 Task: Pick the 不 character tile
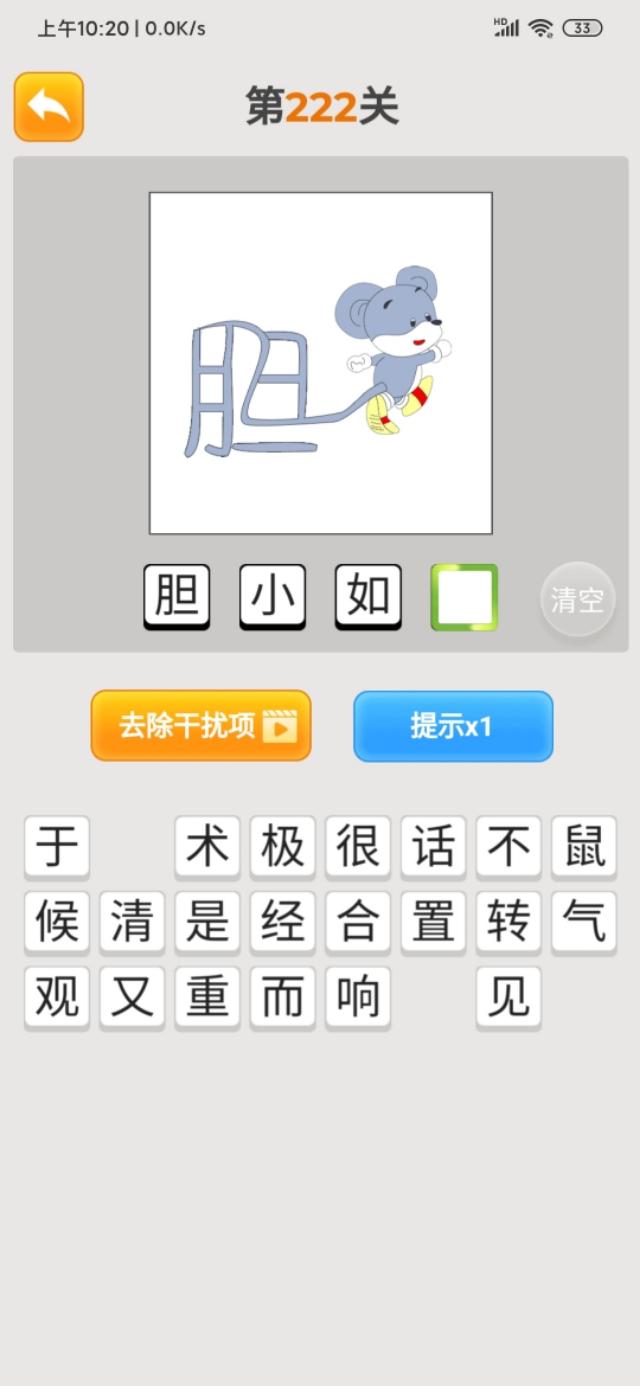(x=509, y=849)
